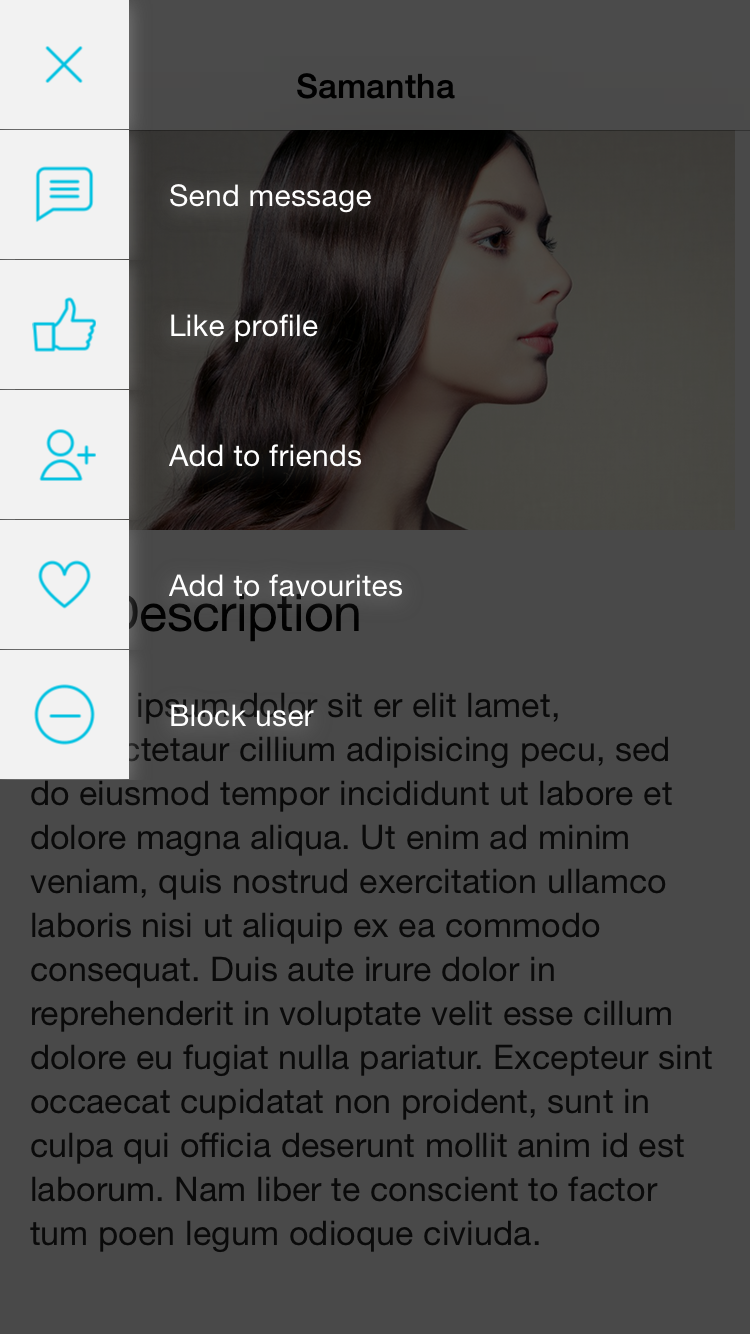Send message to Samantha

(x=64, y=195)
